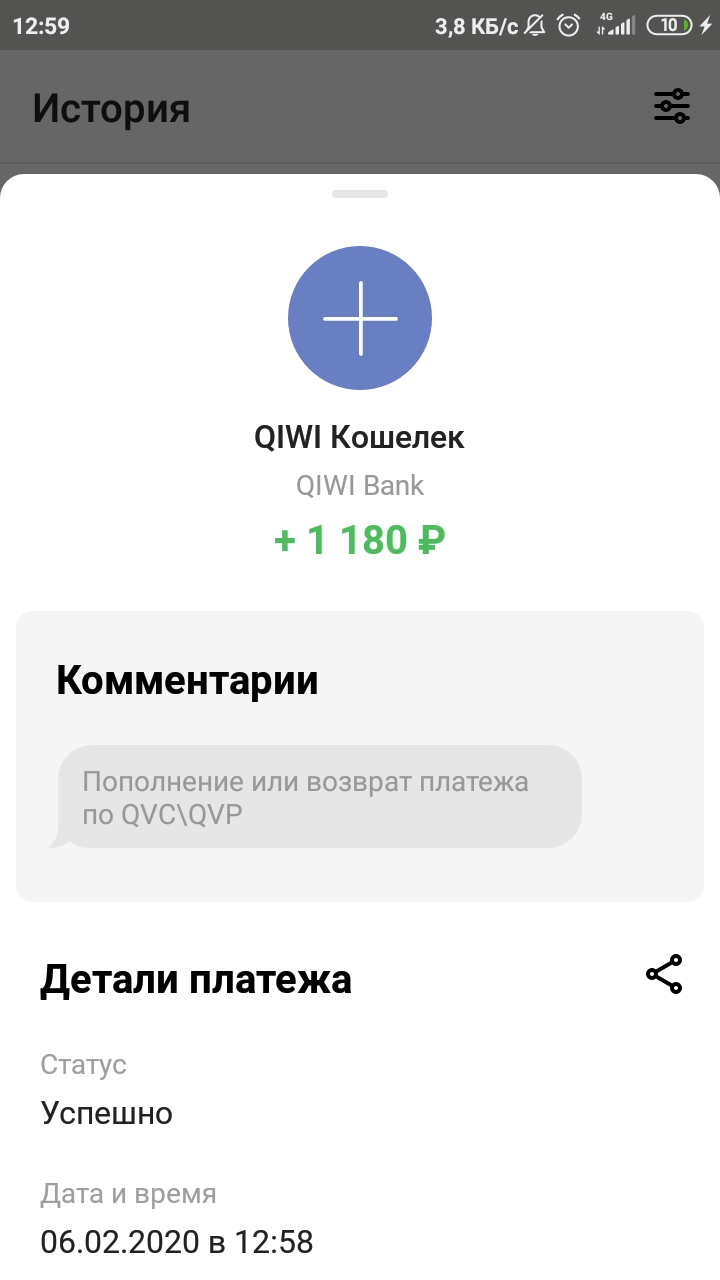Tap the clock showing 12:59
720x1280 pixels.
coord(40,25)
